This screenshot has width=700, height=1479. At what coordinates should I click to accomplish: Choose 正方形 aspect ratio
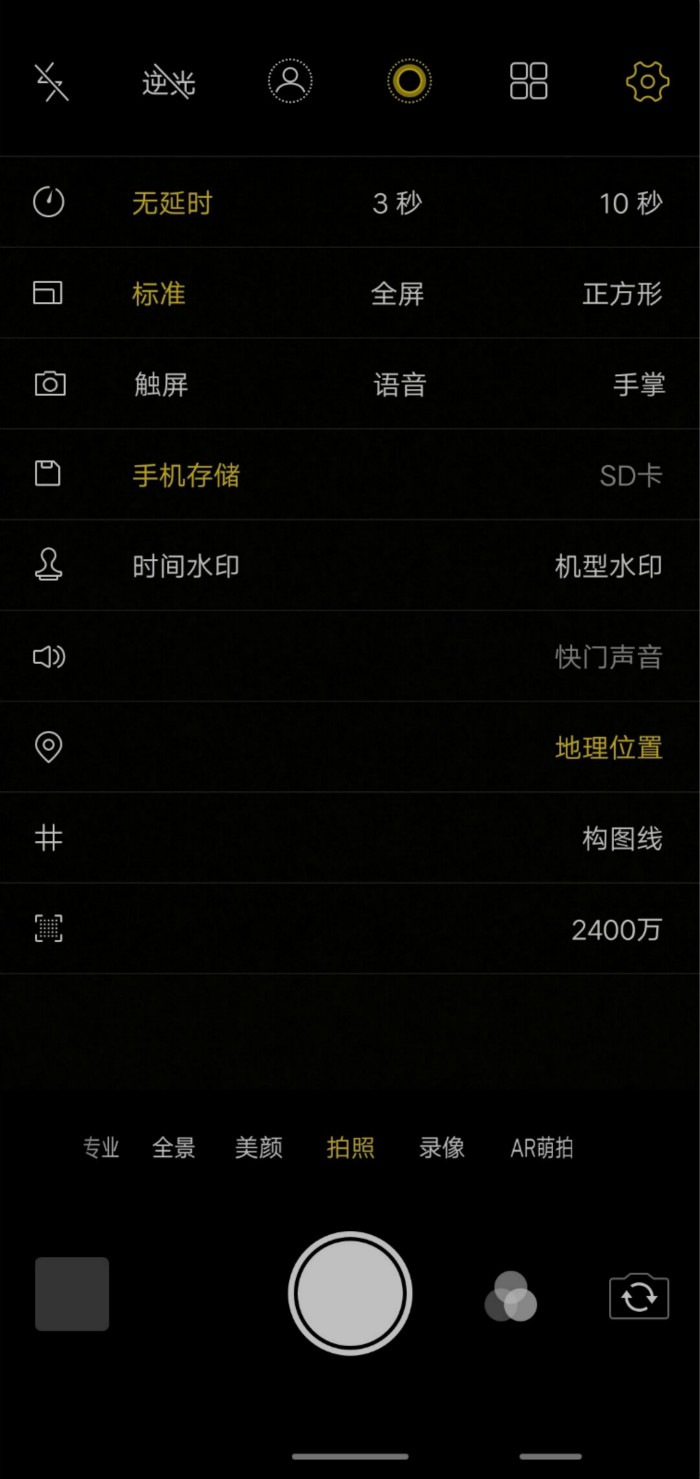click(x=622, y=294)
